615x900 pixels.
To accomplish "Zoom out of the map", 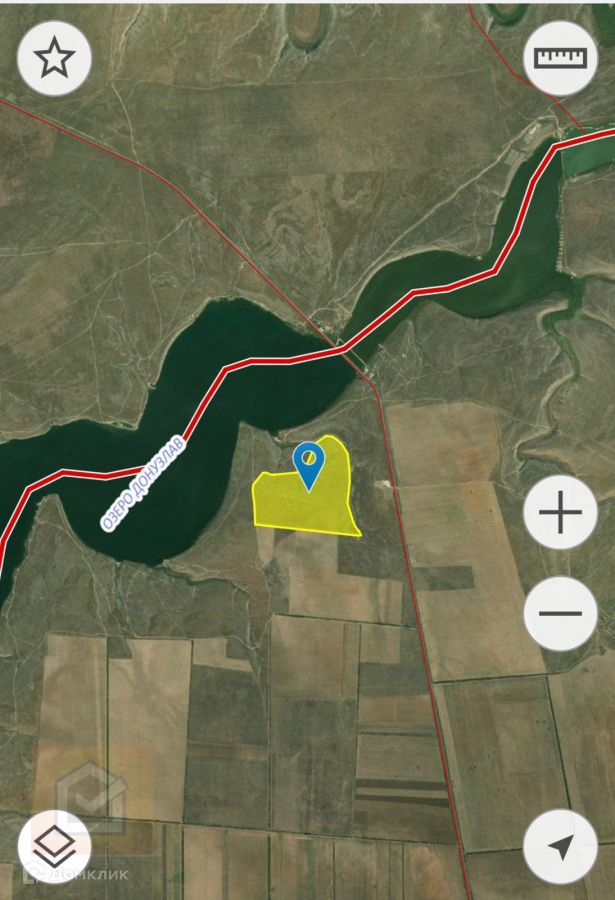I will click(x=560, y=613).
